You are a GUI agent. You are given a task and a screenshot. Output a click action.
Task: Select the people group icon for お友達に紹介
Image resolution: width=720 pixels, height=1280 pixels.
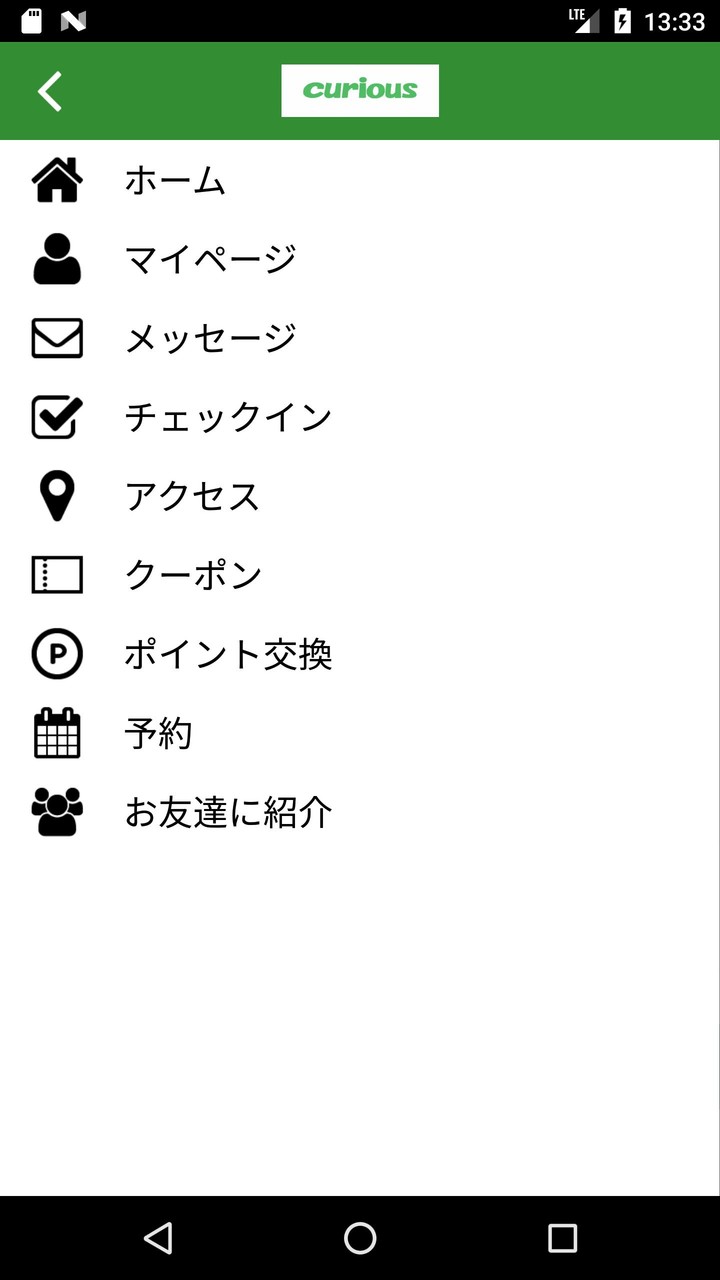56,812
